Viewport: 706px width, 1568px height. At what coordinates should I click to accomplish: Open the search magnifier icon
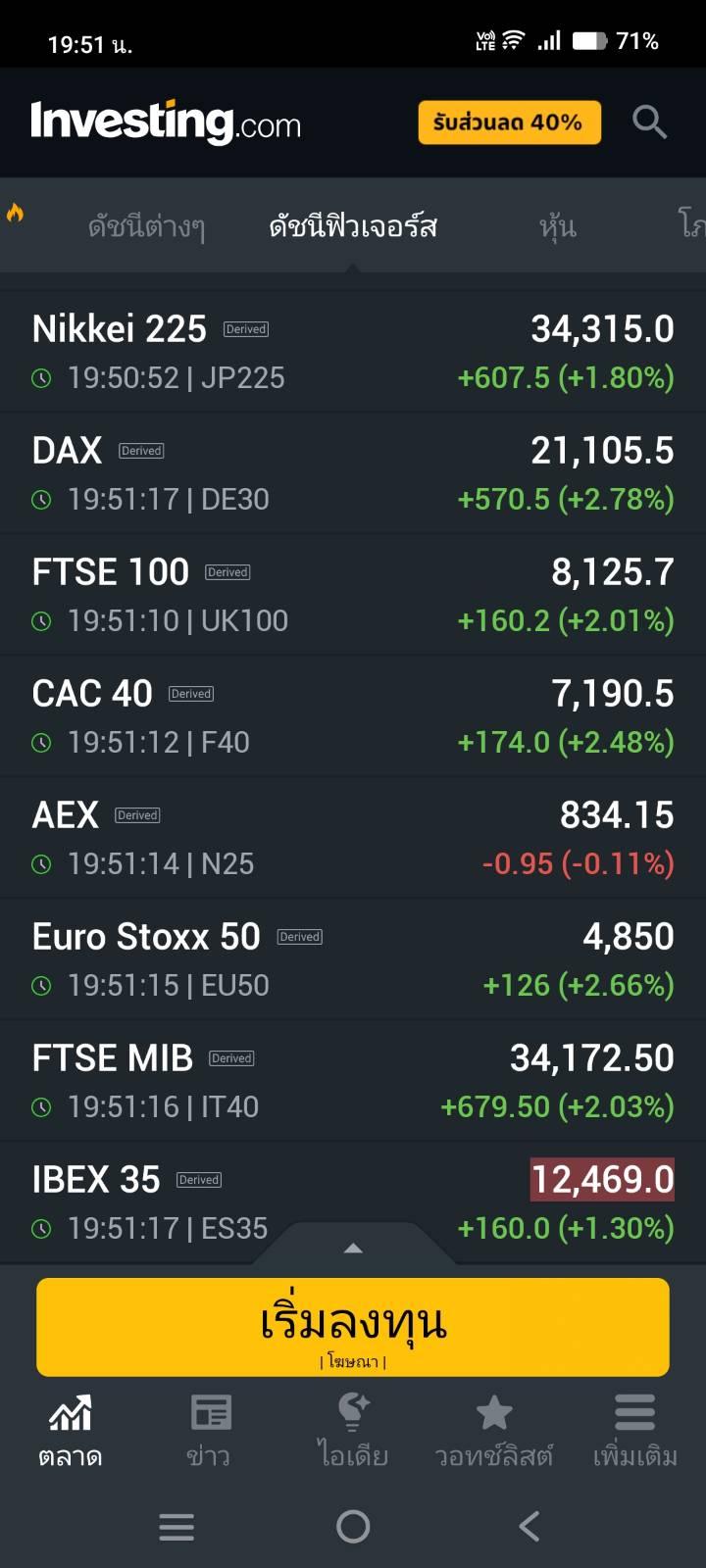tap(649, 122)
